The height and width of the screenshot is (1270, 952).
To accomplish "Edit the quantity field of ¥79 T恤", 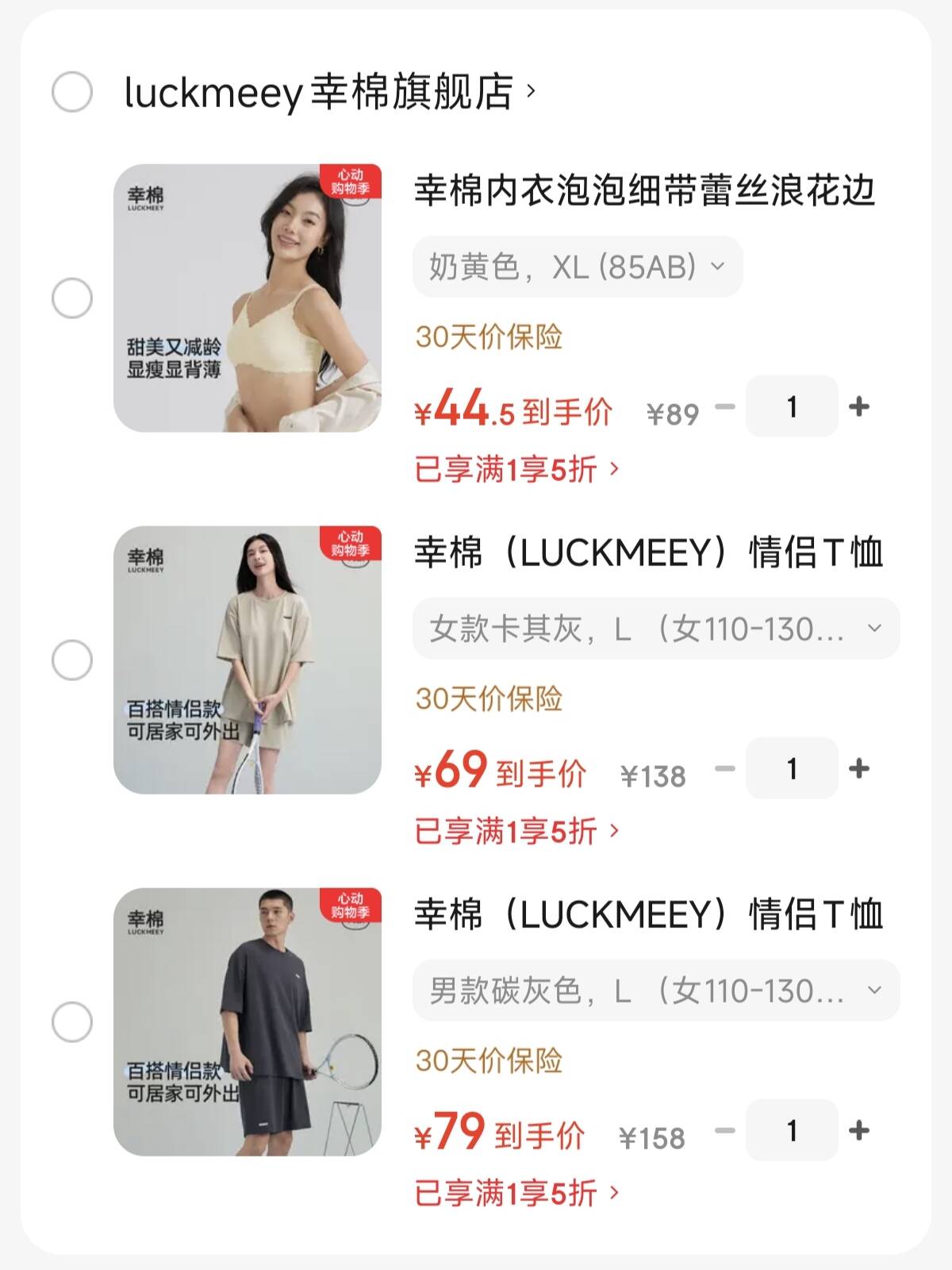I will [792, 1130].
